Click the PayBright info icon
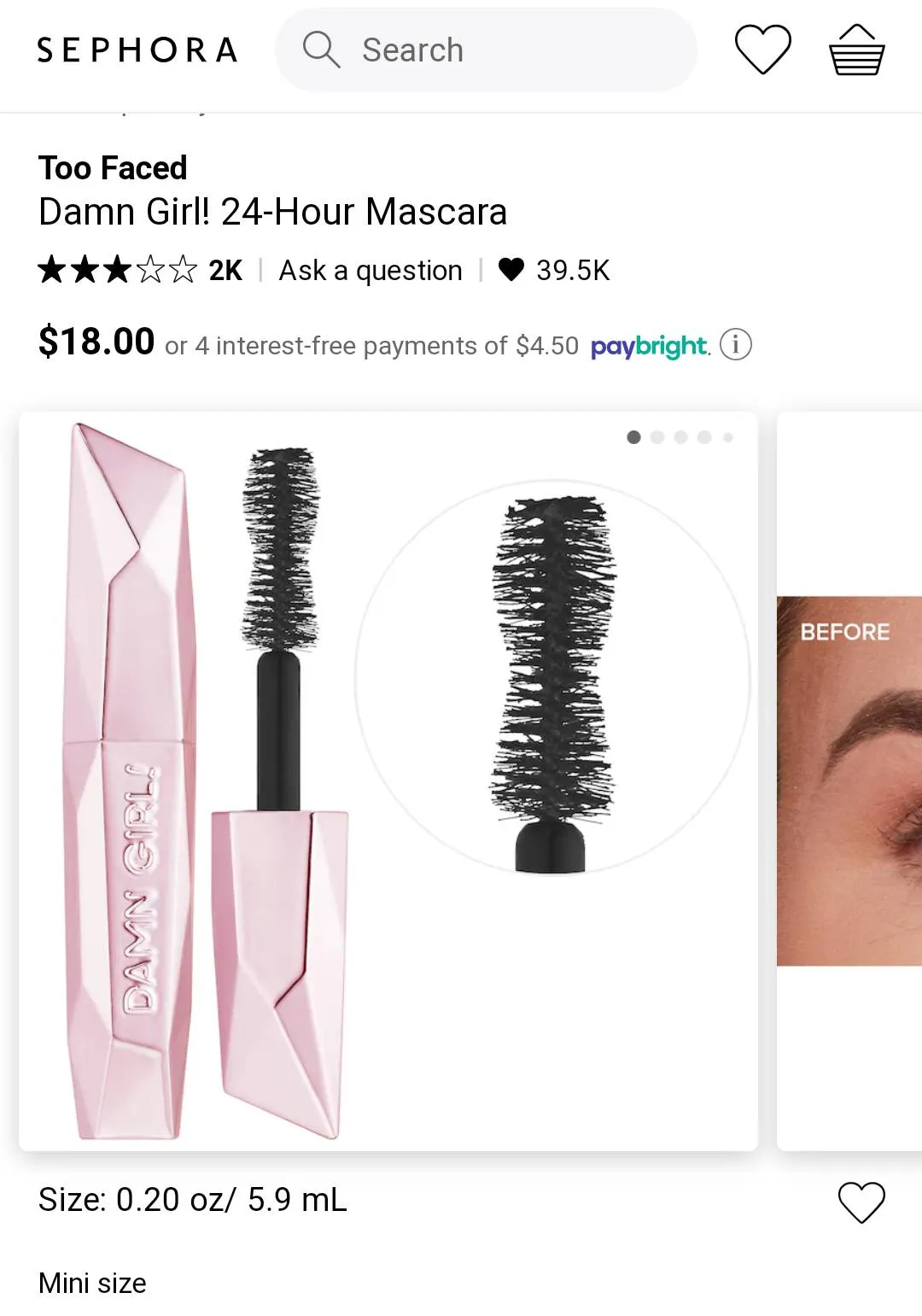The image size is (922, 1316). tap(735, 344)
